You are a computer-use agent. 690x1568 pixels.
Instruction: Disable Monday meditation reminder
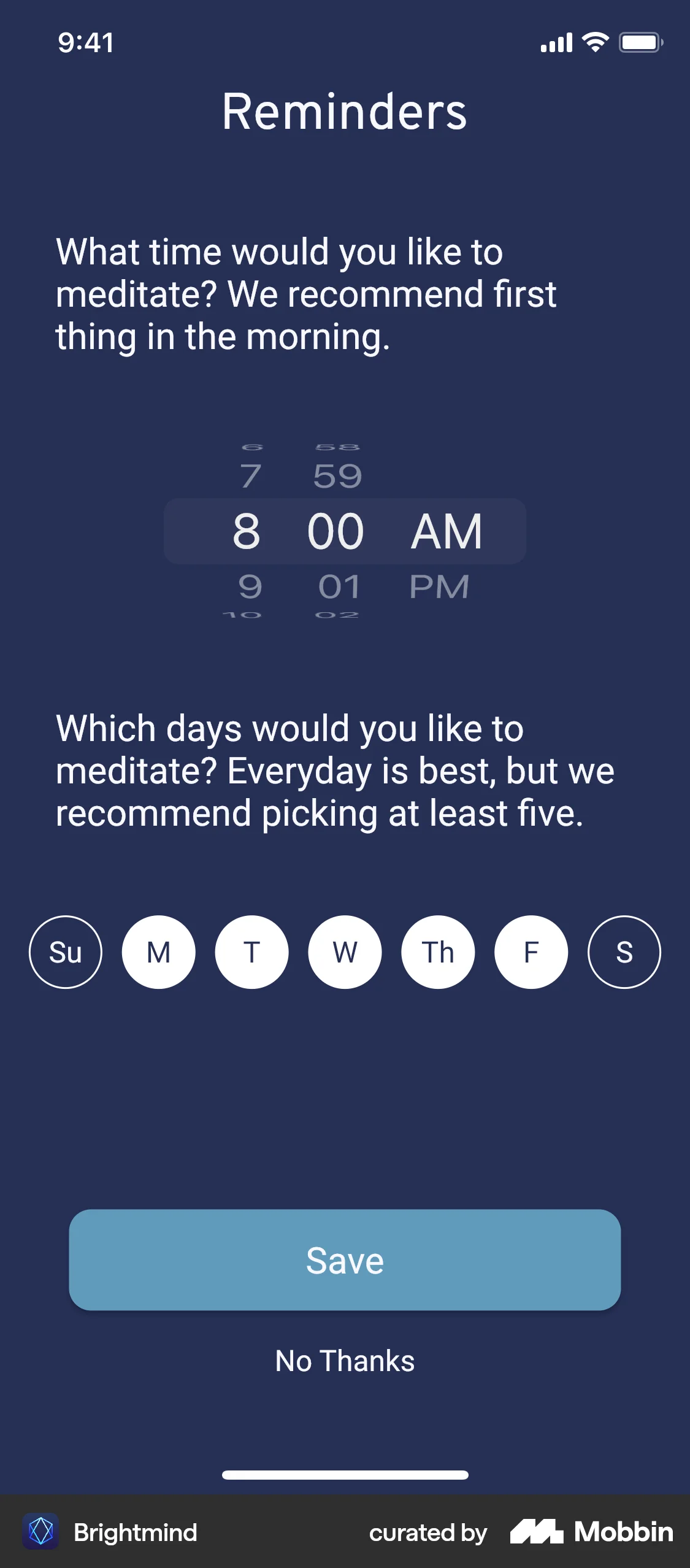point(158,951)
